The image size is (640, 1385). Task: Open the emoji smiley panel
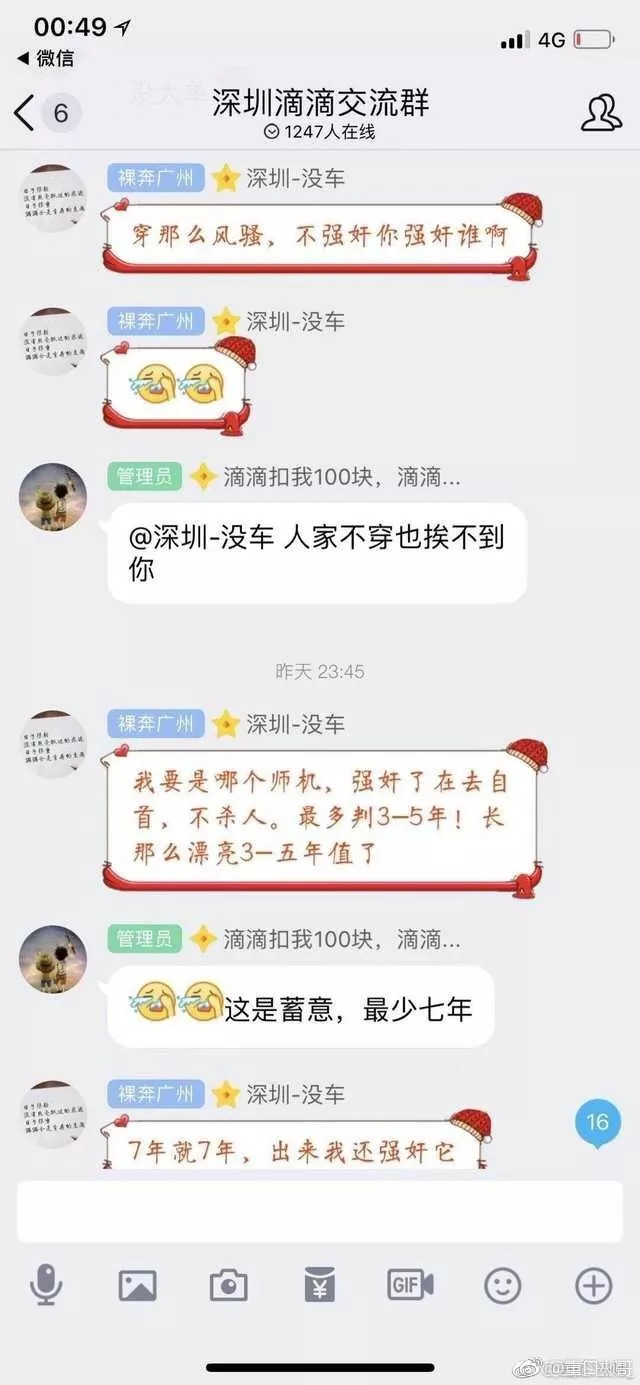click(x=502, y=1285)
